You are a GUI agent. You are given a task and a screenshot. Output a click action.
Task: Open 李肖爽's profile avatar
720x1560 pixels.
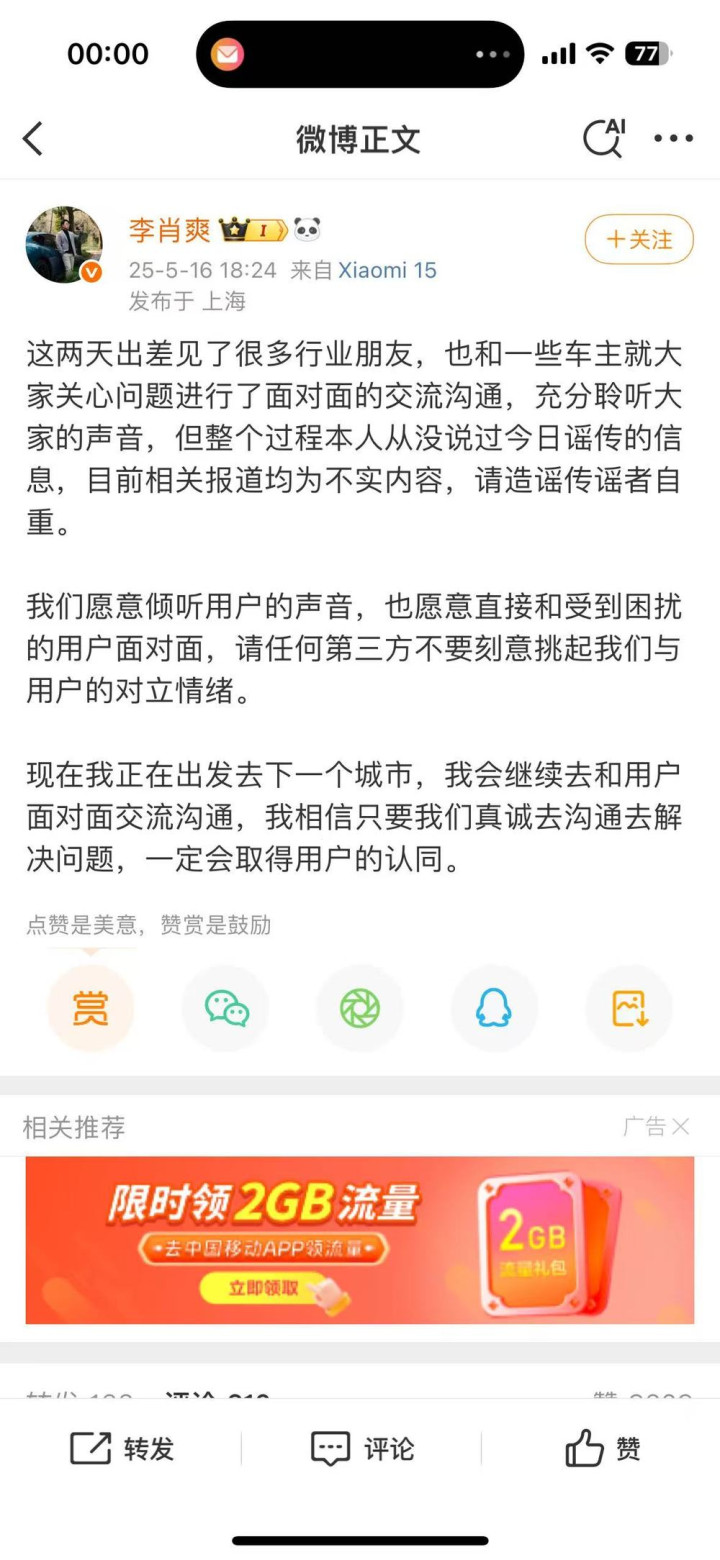[64, 245]
